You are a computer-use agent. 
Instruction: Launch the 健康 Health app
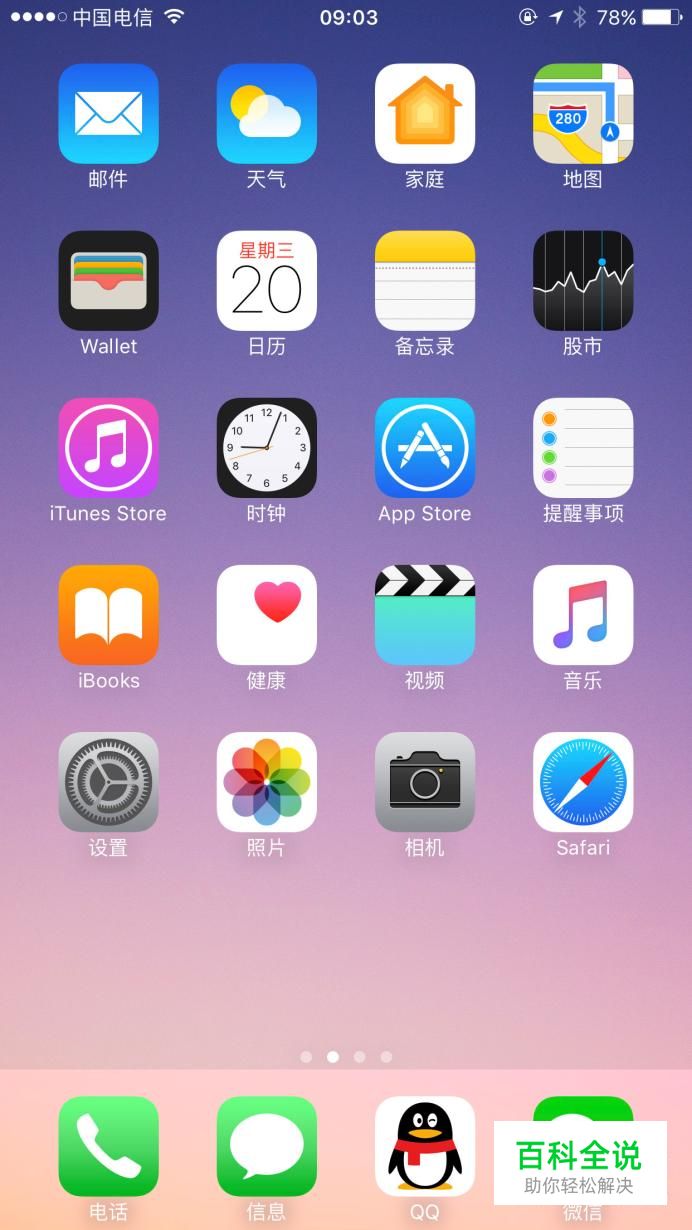[266, 615]
